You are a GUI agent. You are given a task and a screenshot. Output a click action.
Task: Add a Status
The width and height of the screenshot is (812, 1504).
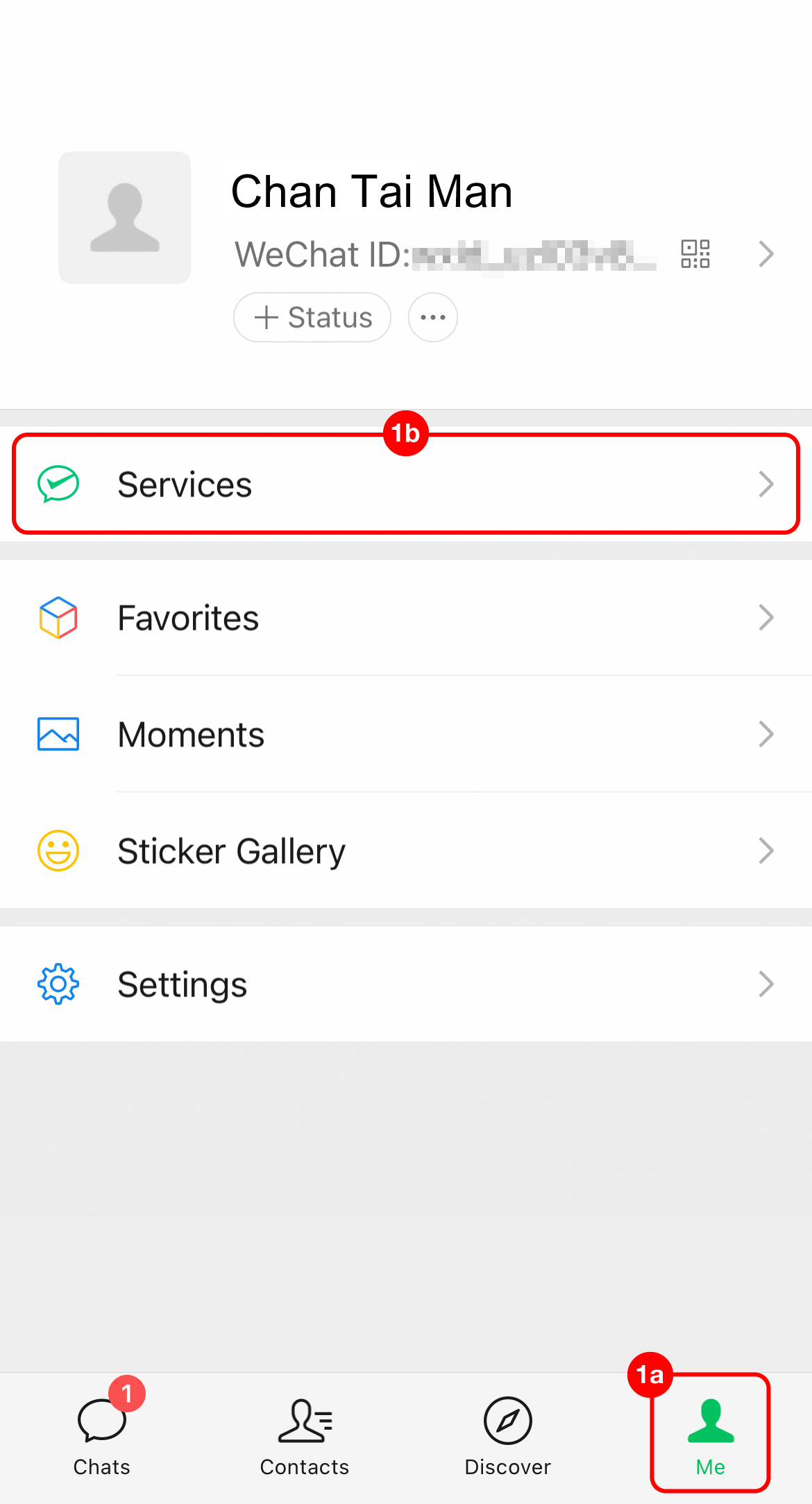tap(312, 317)
